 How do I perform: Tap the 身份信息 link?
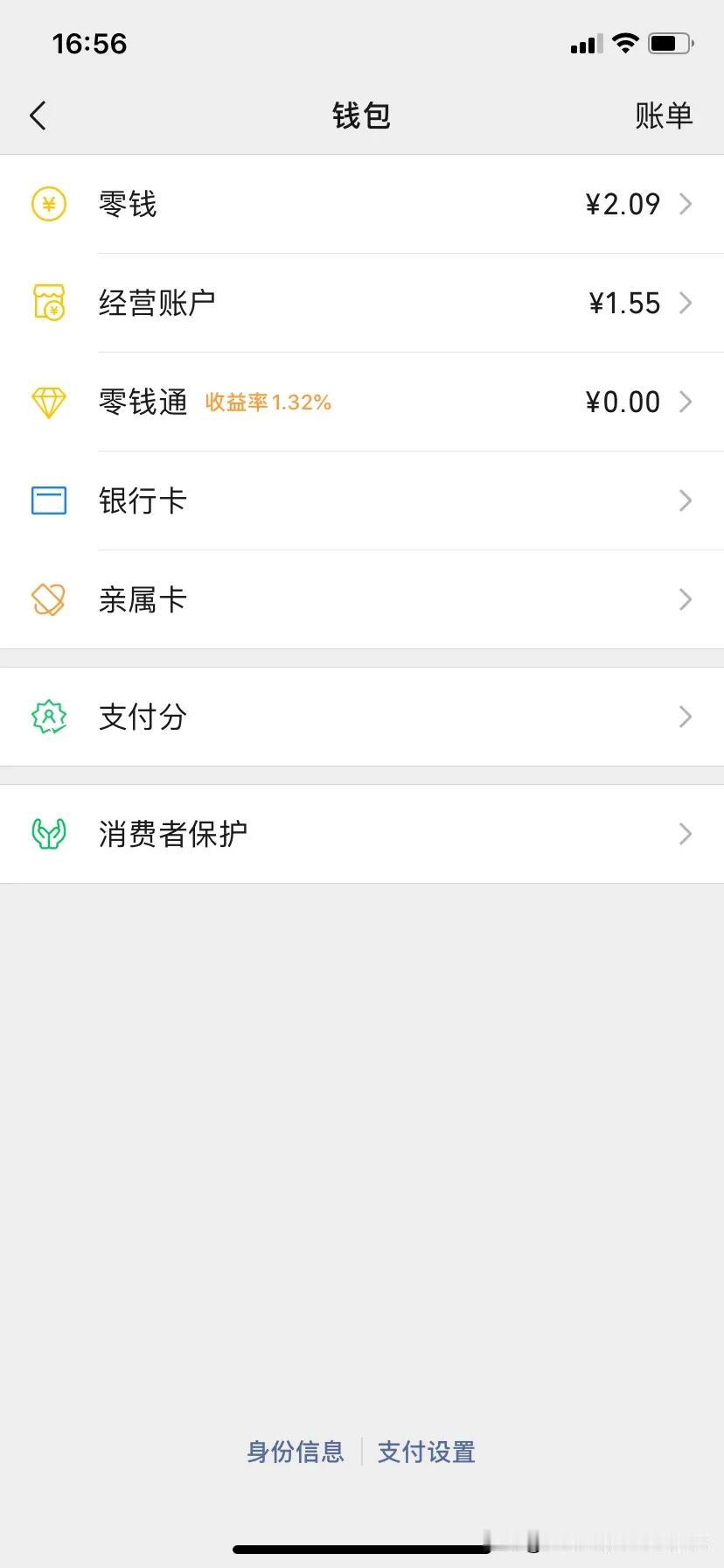tap(296, 1452)
